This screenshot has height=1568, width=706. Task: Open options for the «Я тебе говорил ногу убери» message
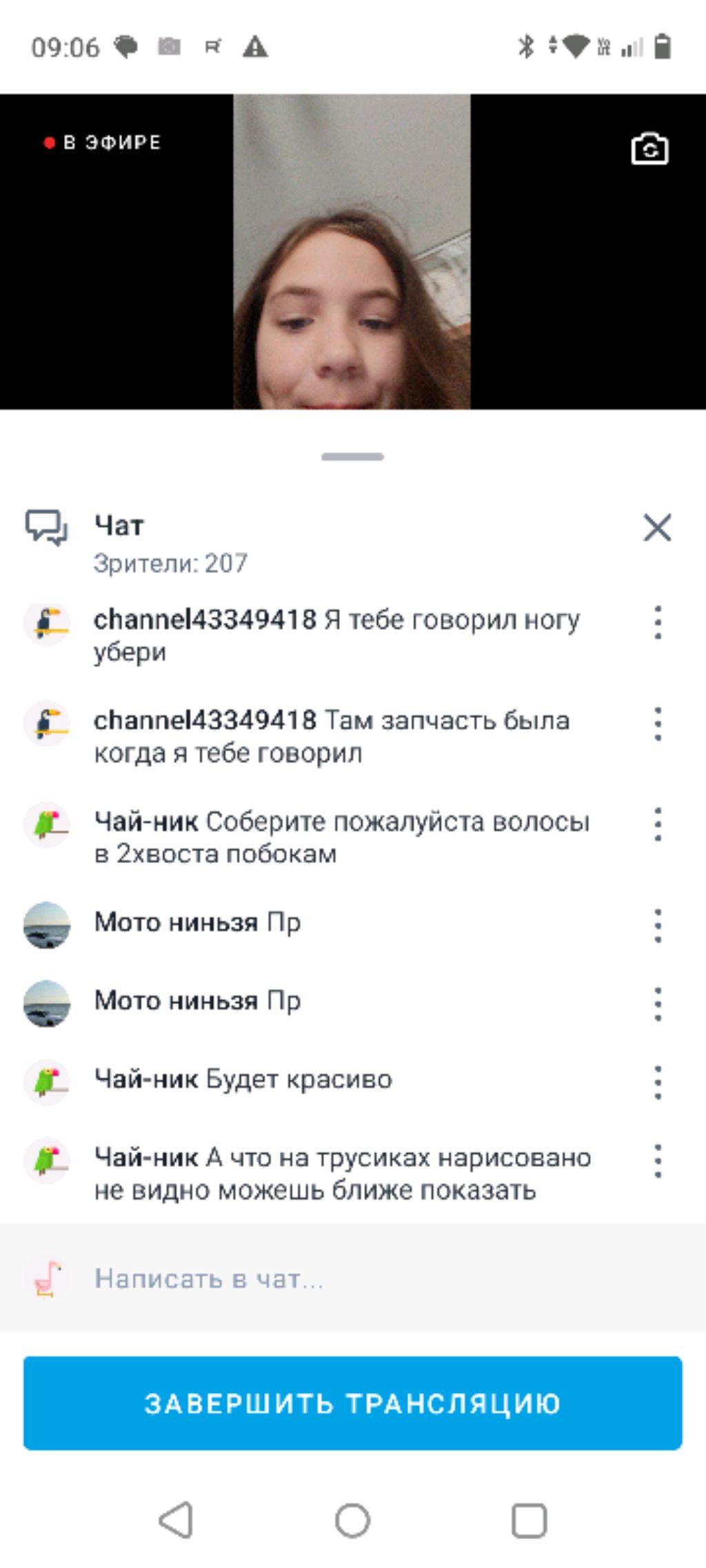click(658, 622)
